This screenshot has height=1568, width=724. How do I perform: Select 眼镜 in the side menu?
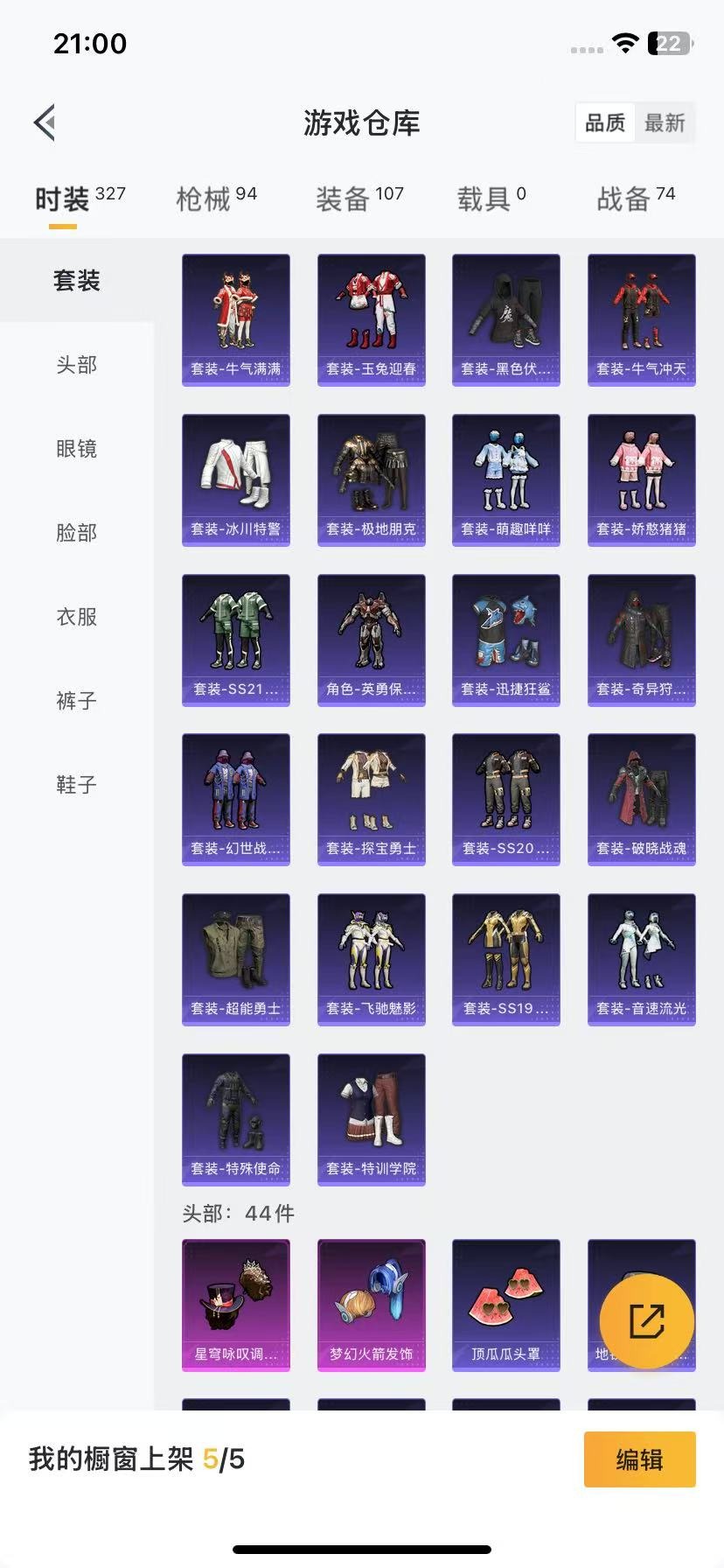pyautogui.click(x=77, y=449)
